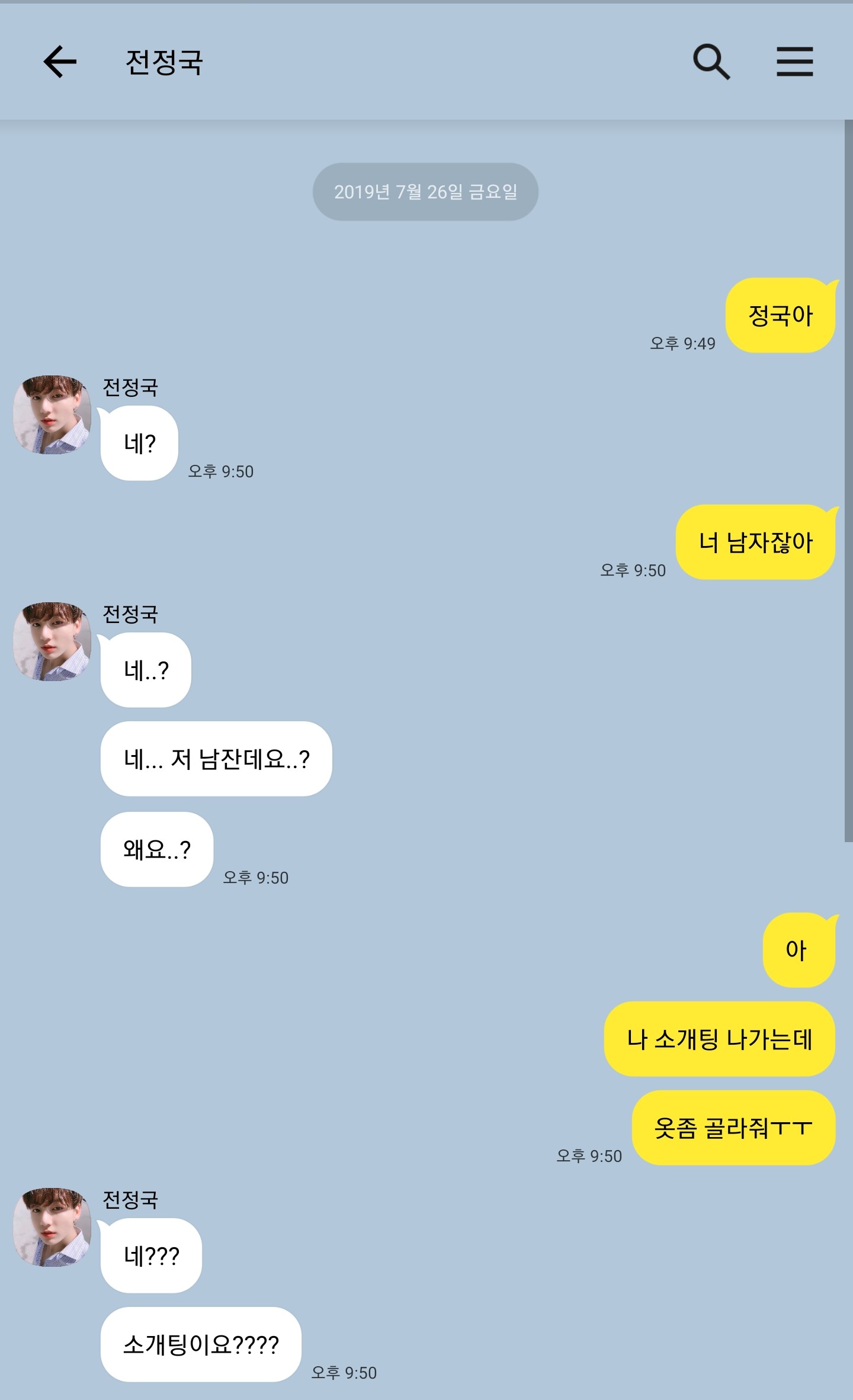Screen dimensions: 853x1400
Task: Search within this chat conversation
Action: pos(711,62)
